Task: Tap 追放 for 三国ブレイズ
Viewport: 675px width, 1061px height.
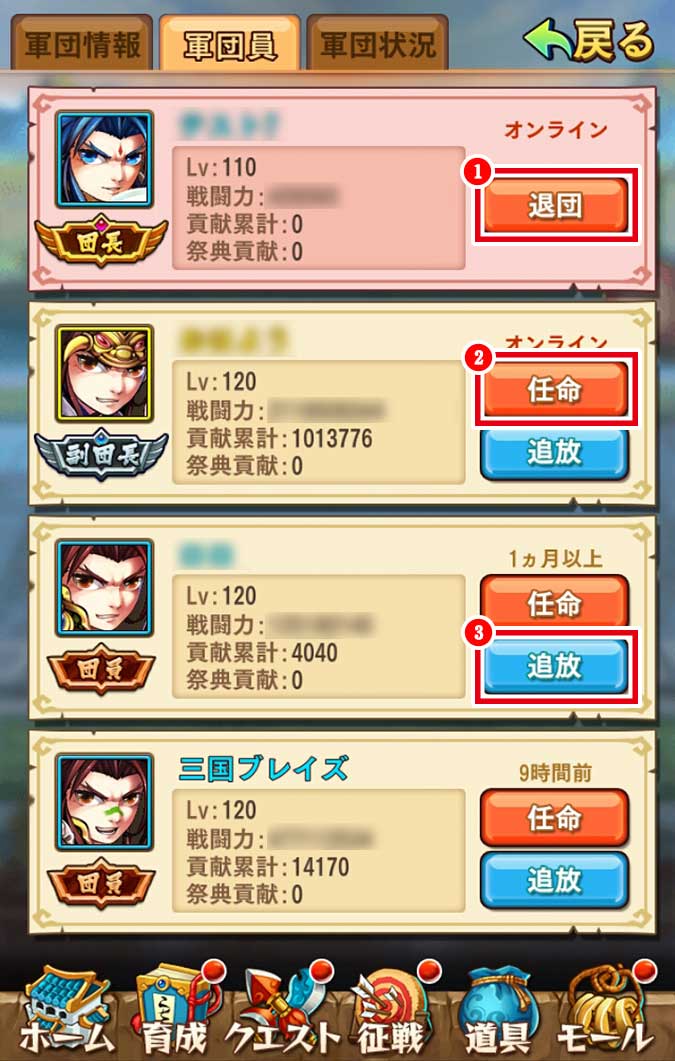Action: (x=555, y=880)
